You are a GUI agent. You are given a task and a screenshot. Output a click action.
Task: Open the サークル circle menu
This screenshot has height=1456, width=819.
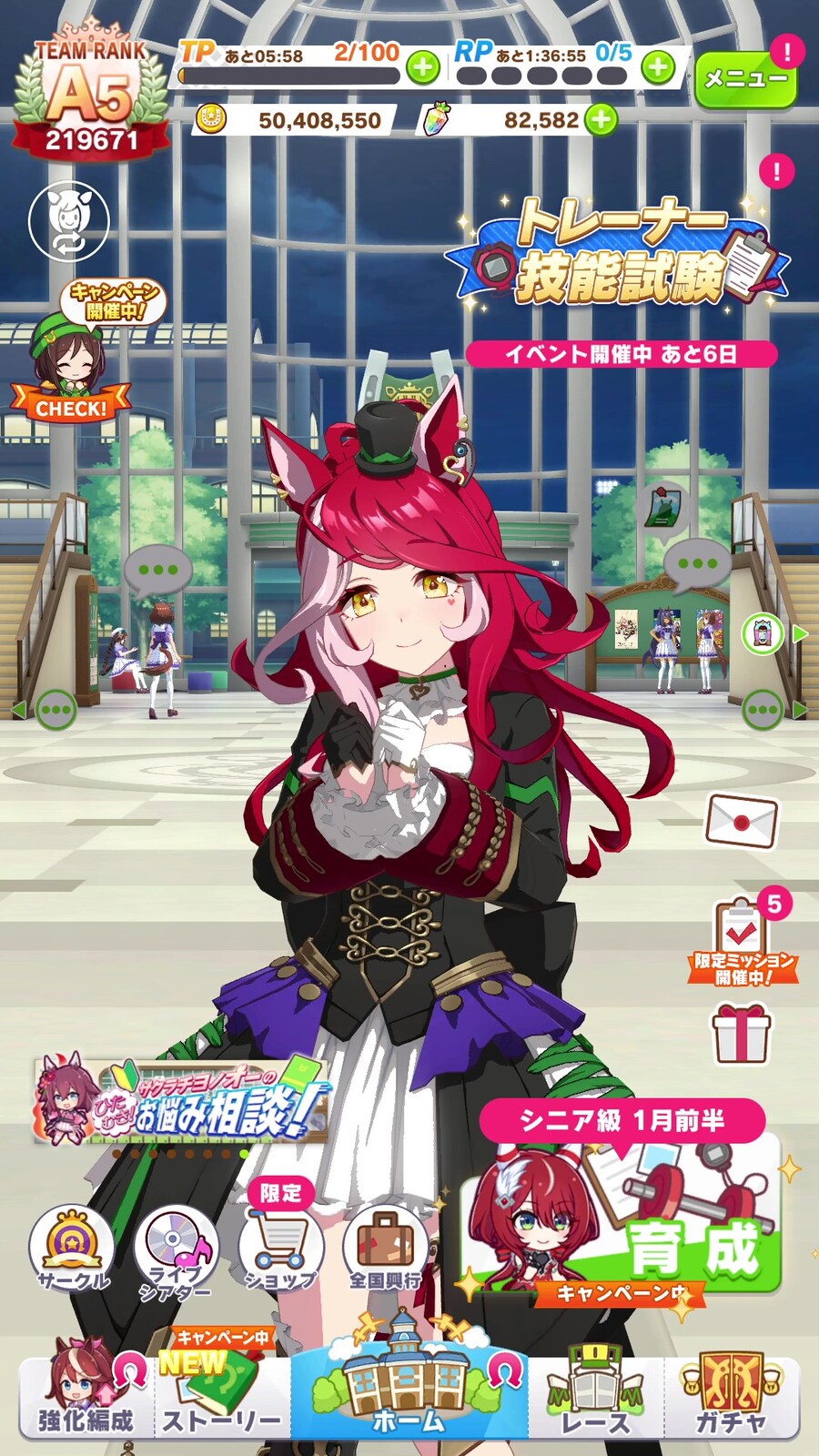click(72, 1249)
